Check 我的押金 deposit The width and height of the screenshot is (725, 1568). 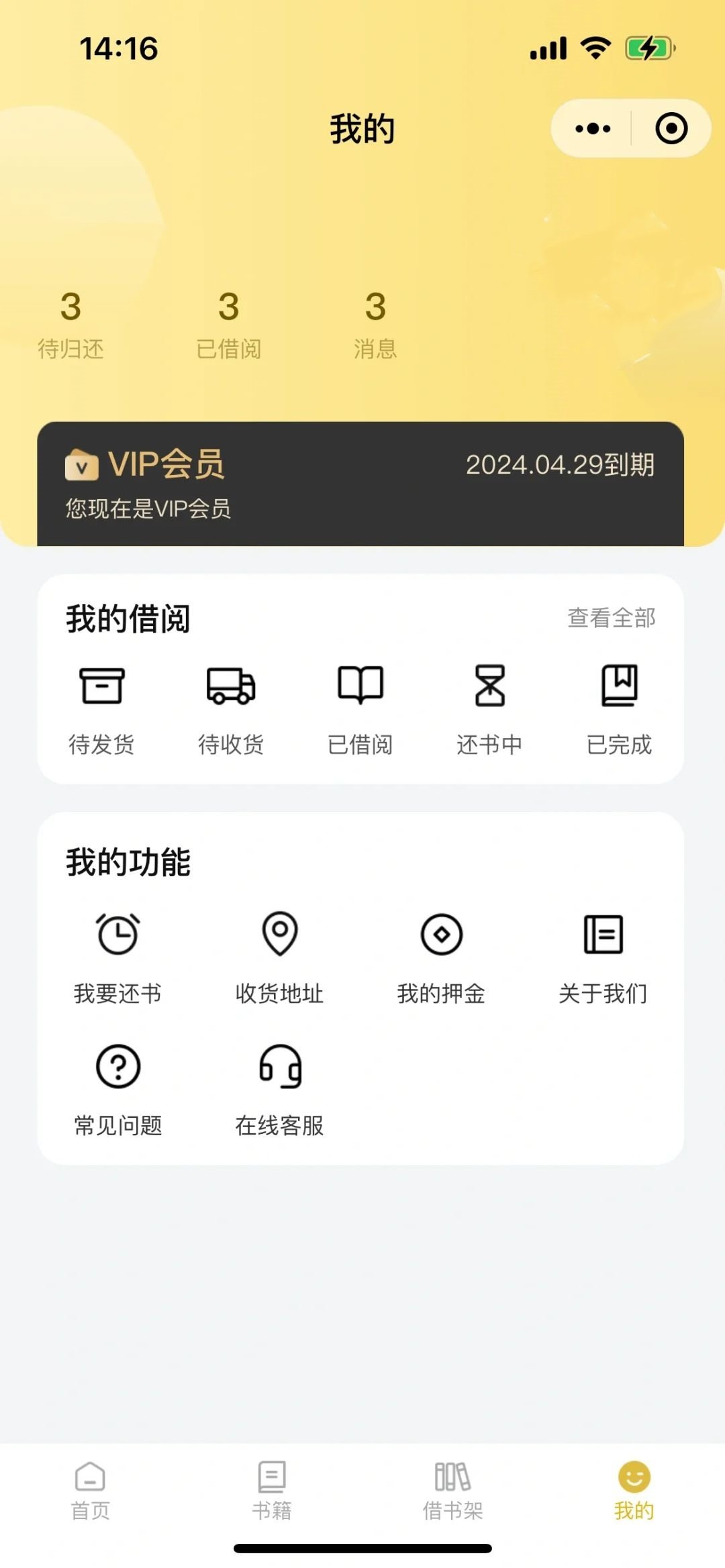(x=441, y=957)
